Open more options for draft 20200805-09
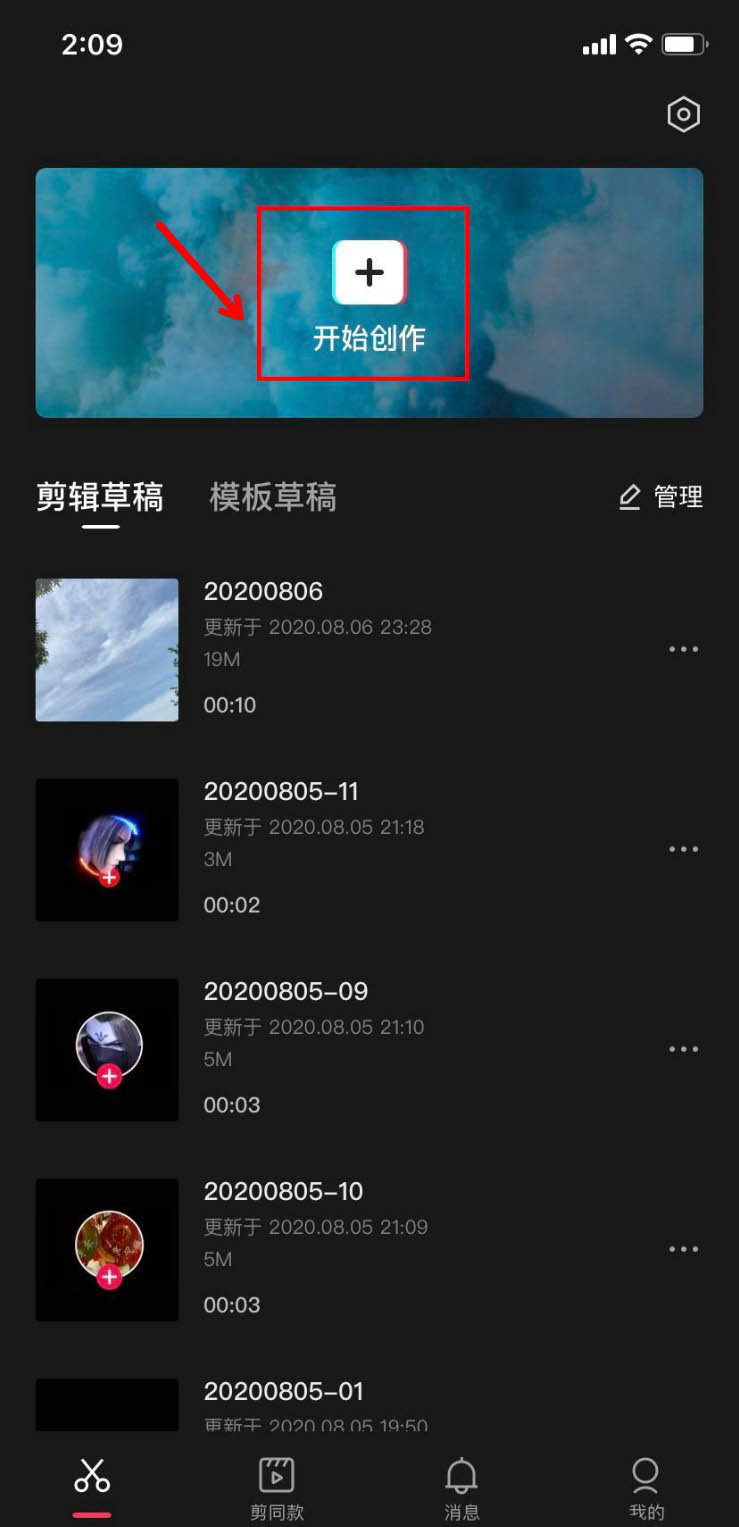This screenshot has width=739, height=1527. [683, 1049]
